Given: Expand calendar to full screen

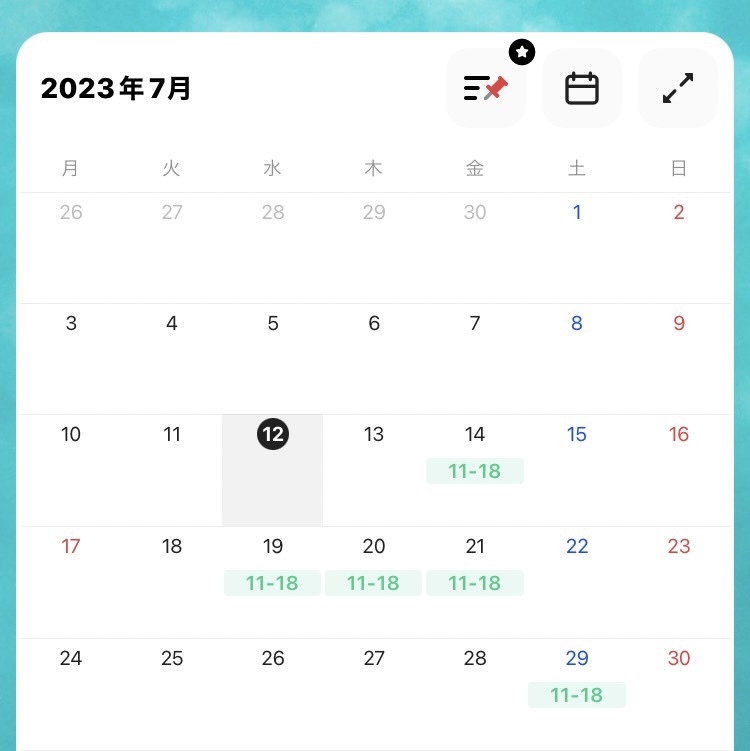Looking at the screenshot, I should click(678, 89).
